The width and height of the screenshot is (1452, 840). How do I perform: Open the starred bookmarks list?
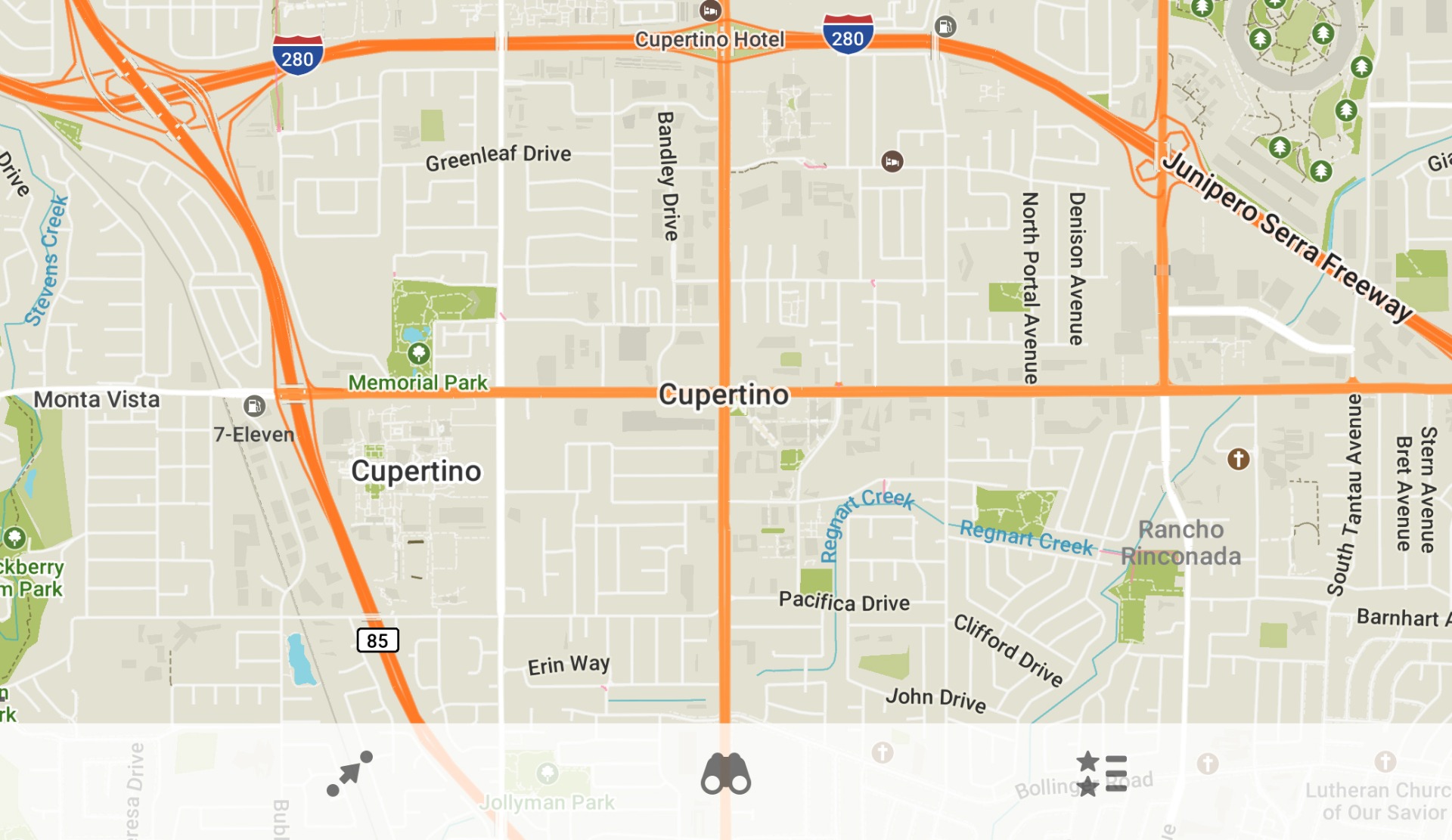point(1102,773)
